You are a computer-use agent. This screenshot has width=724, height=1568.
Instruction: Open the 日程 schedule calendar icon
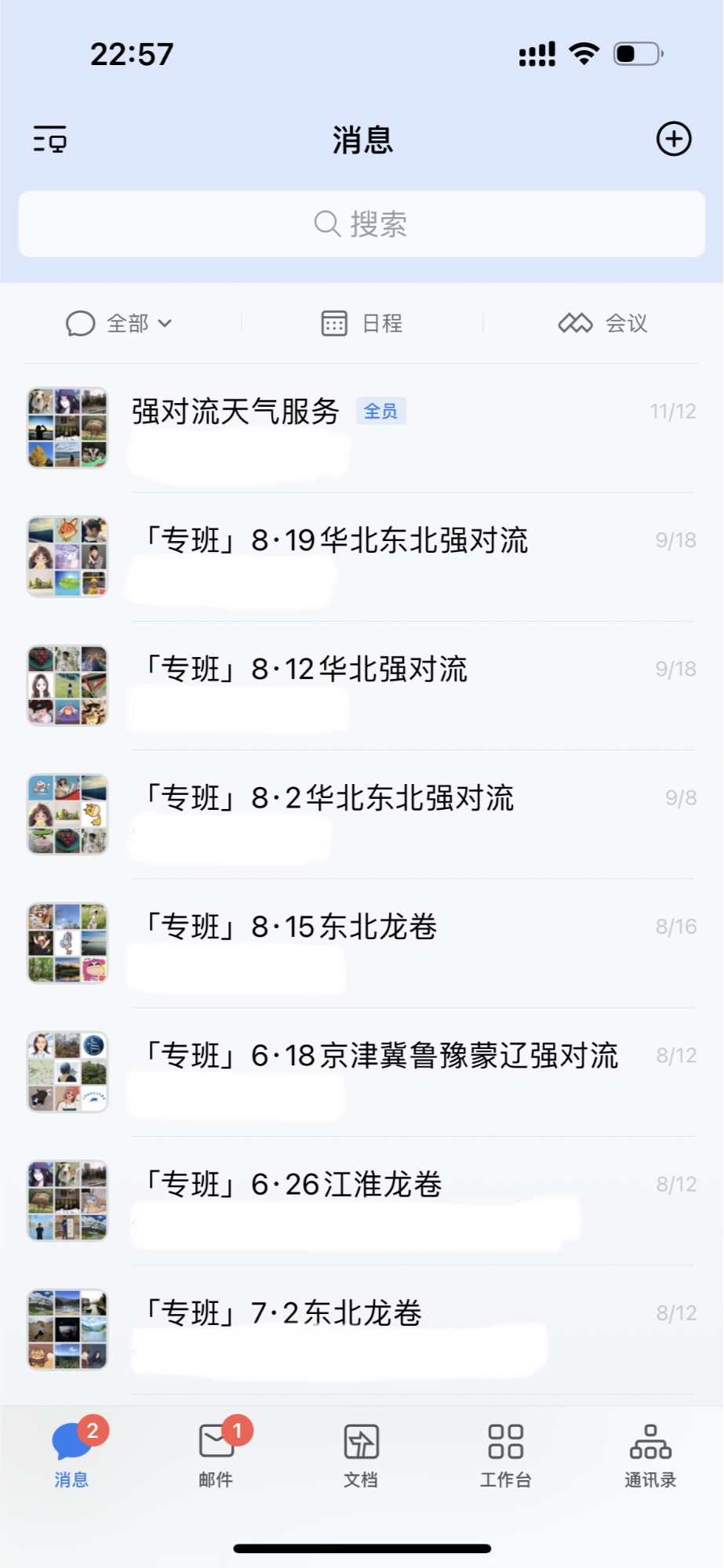click(x=333, y=322)
